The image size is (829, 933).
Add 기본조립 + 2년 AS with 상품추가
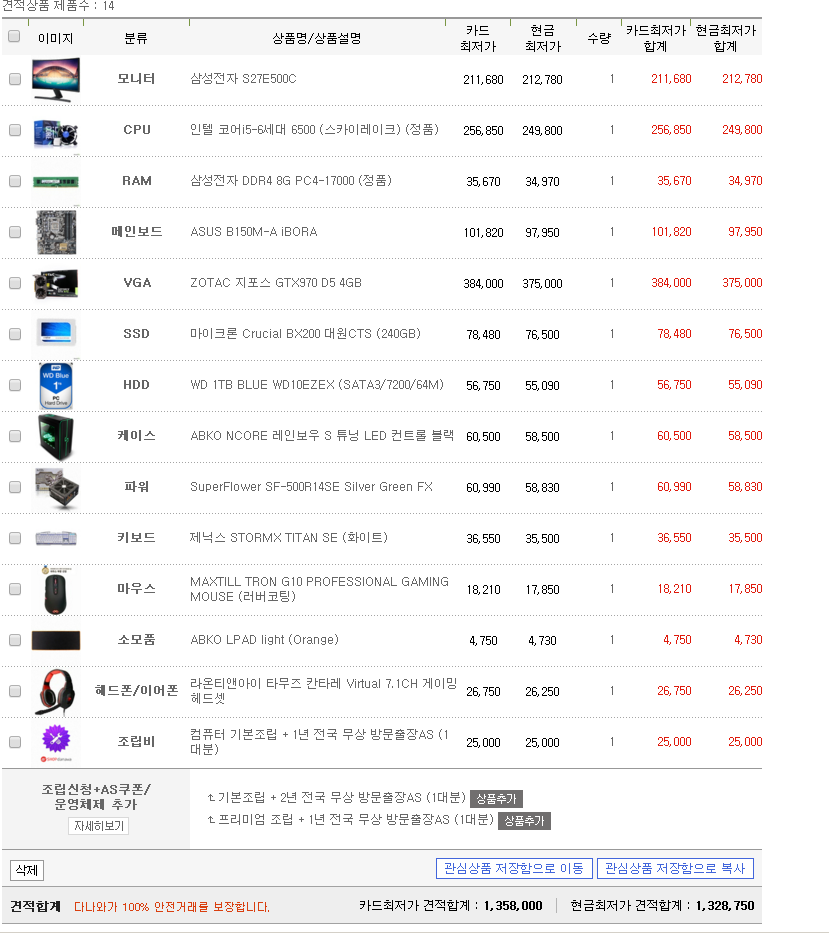click(496, 799)
